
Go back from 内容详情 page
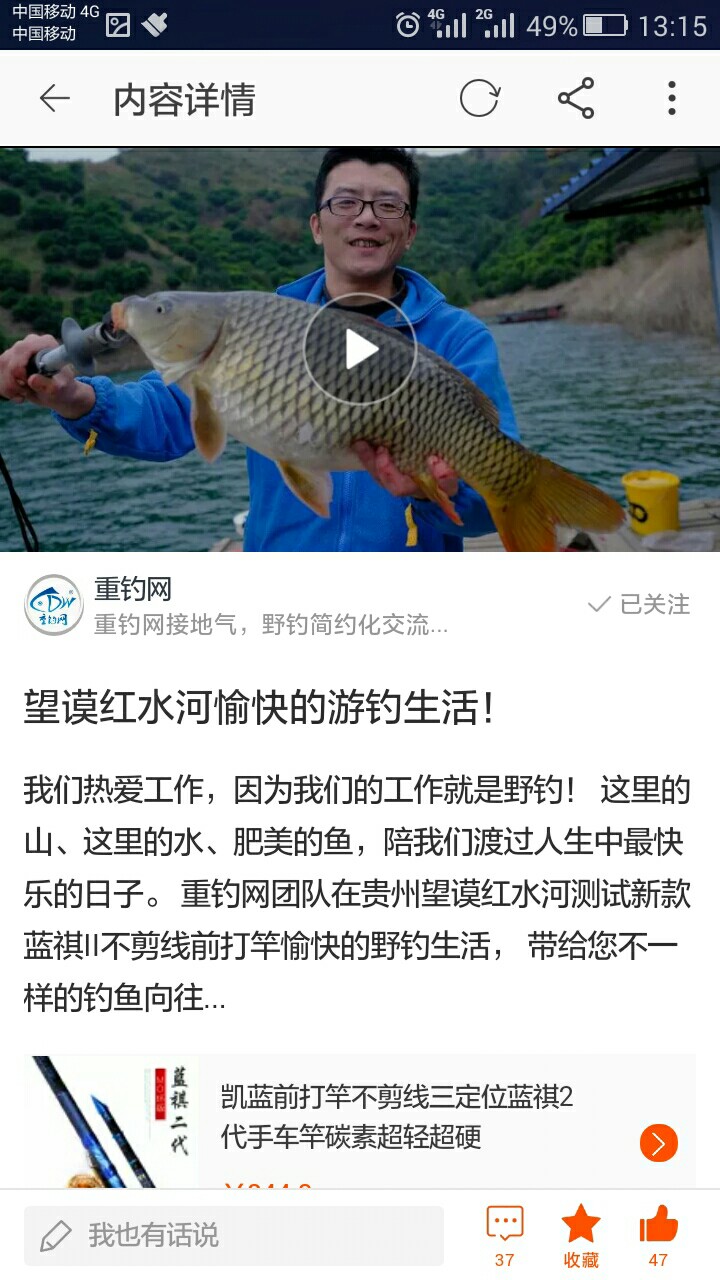(x=54, y=99)
